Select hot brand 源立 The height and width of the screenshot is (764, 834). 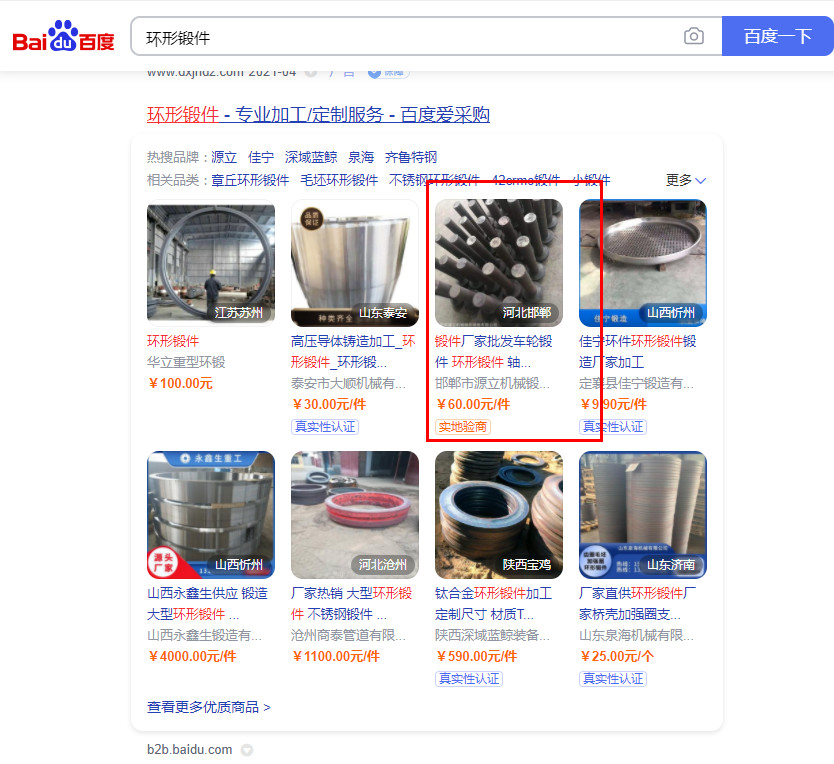224,158
